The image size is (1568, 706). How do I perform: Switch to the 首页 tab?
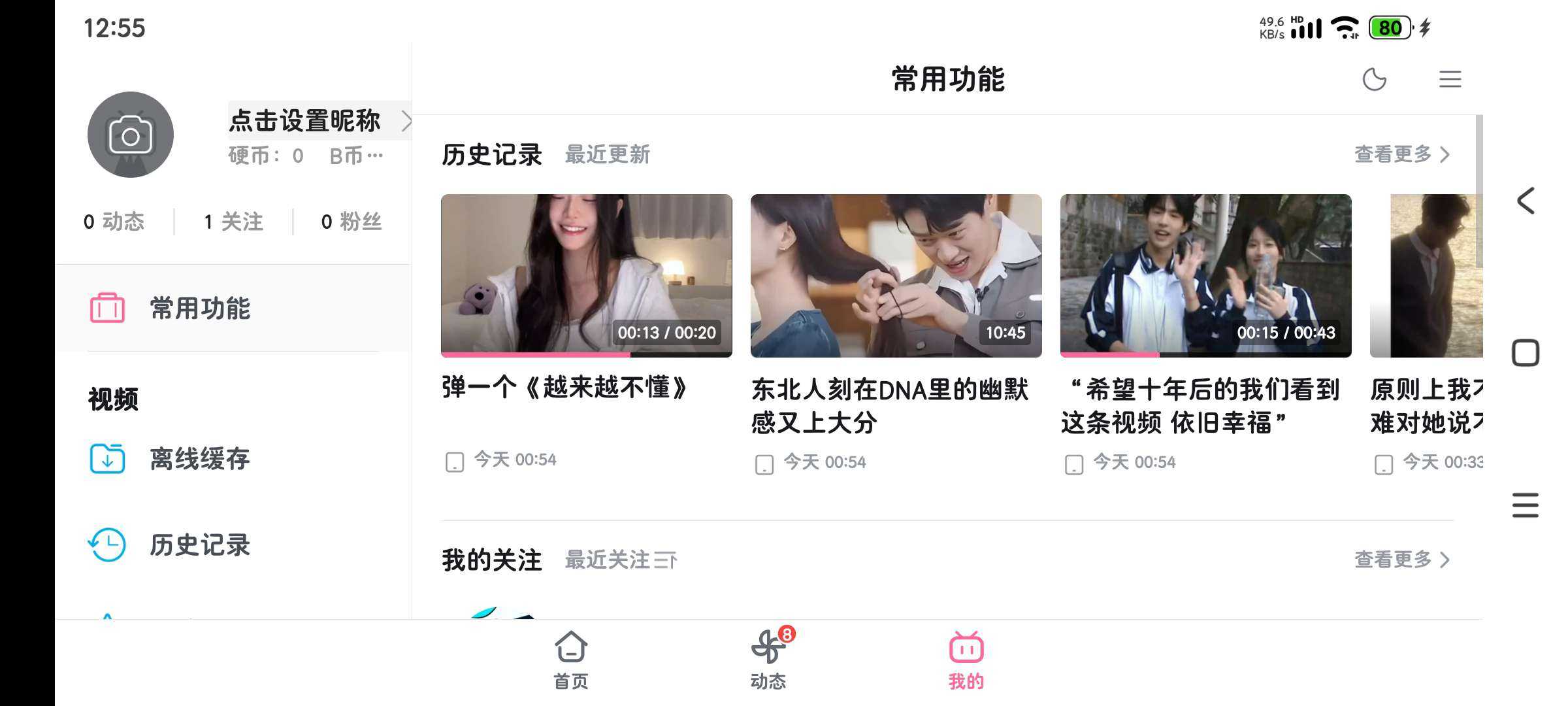point(571,660)
